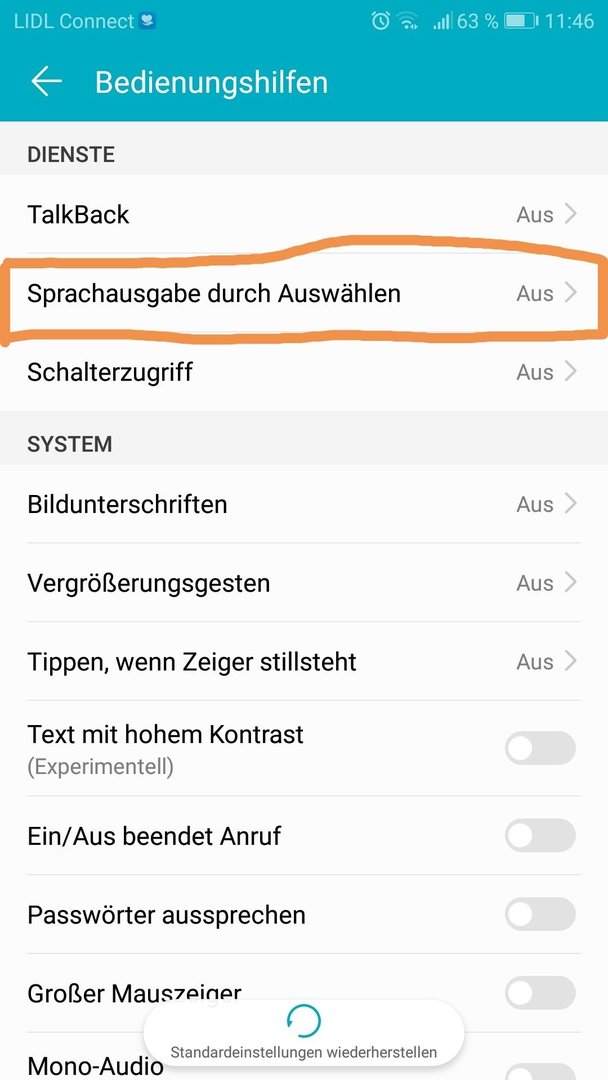Enable Text mit hohem Kontrast
608x1080 pixels.
pos(540,748)
